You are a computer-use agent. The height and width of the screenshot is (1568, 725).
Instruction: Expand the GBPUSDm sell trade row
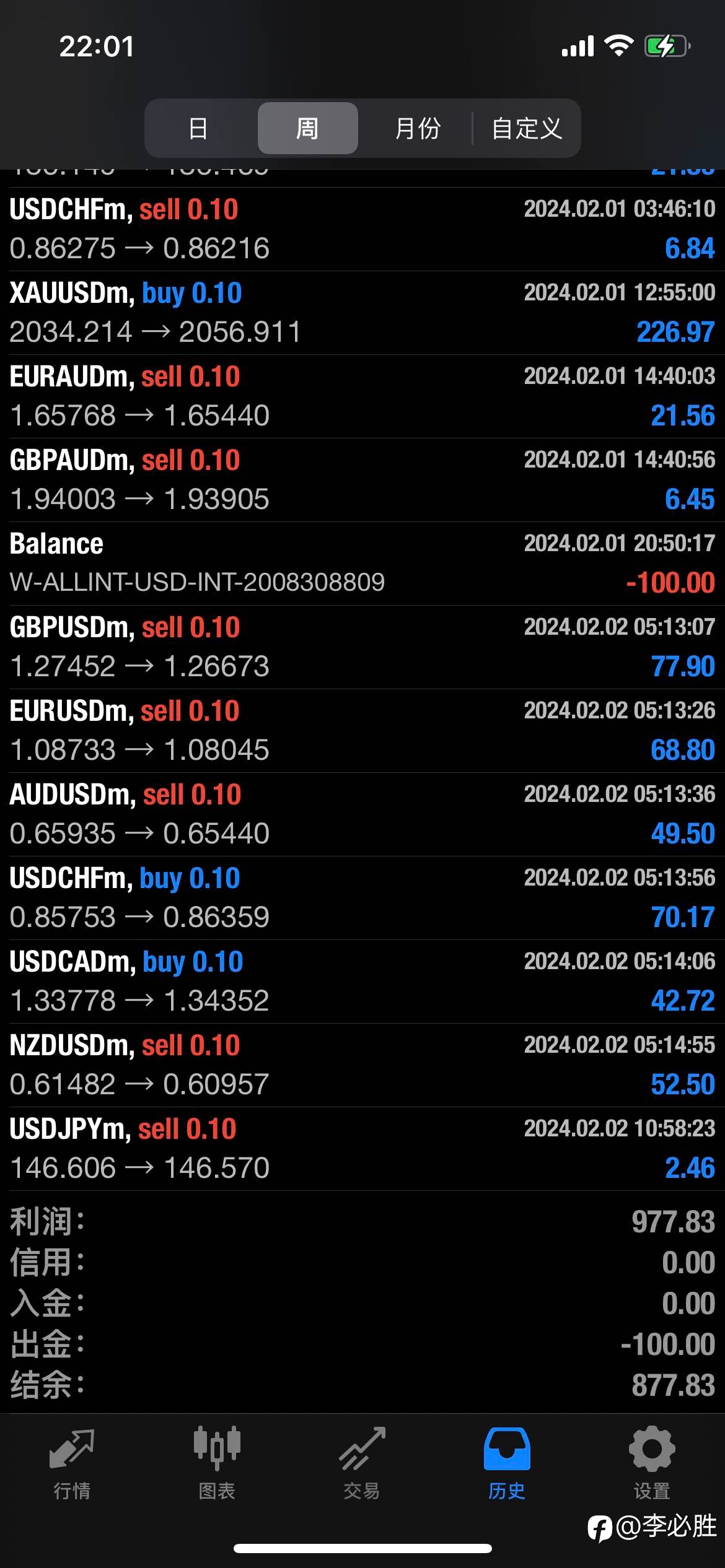362,647
